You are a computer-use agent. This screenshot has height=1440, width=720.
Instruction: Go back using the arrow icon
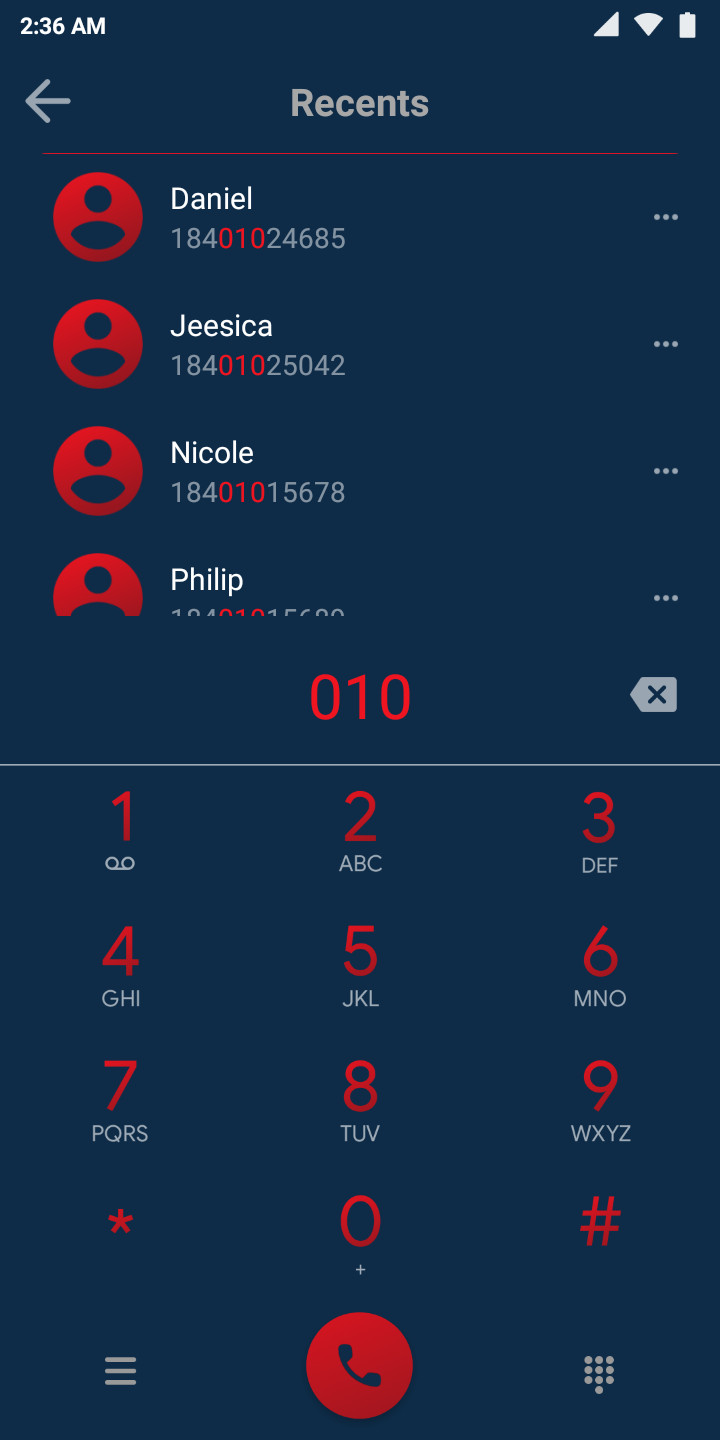pos(48,102)
